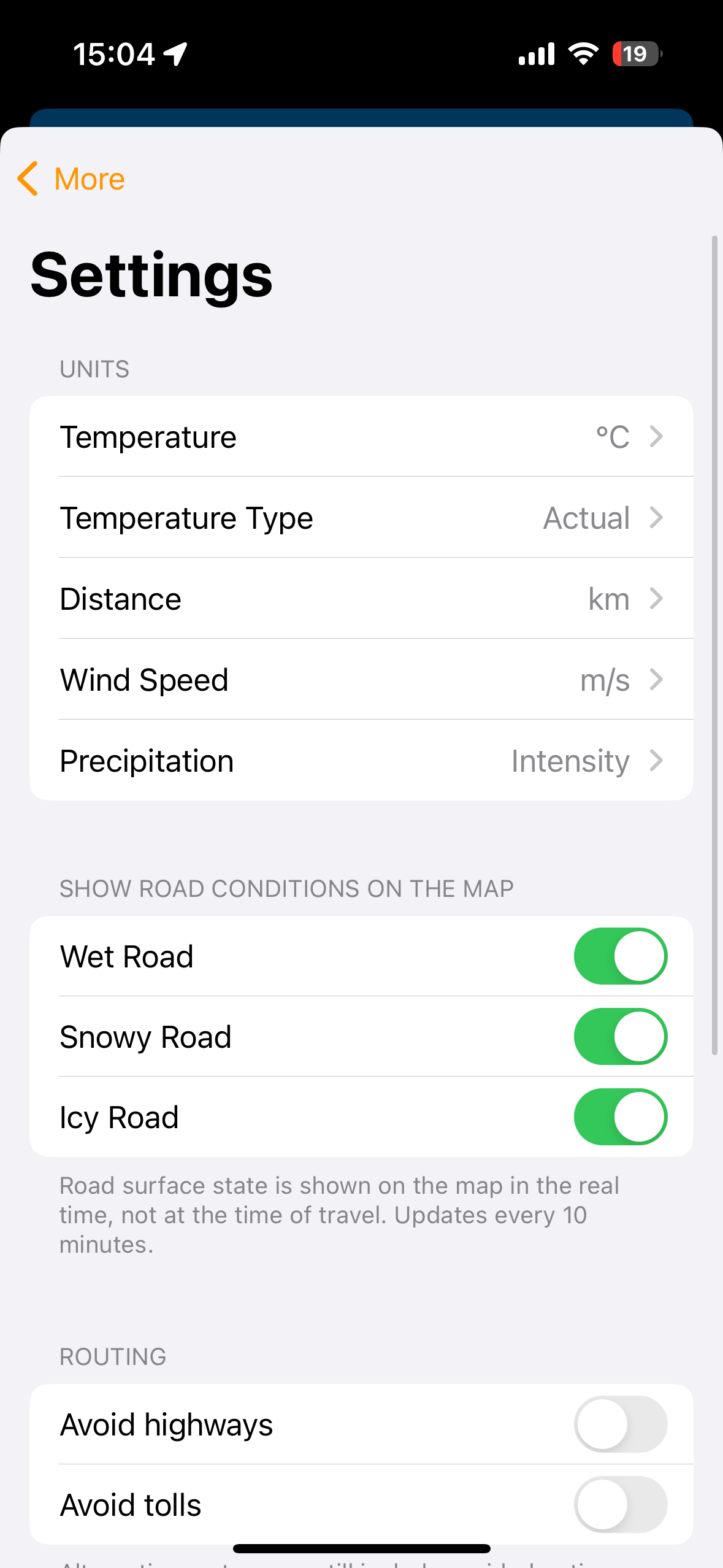Viewport: 723px width, 1568px height.
Task: Tap the Wi-Fi icon in status bar
Action: pyautogui.click(x=583, y=54)
